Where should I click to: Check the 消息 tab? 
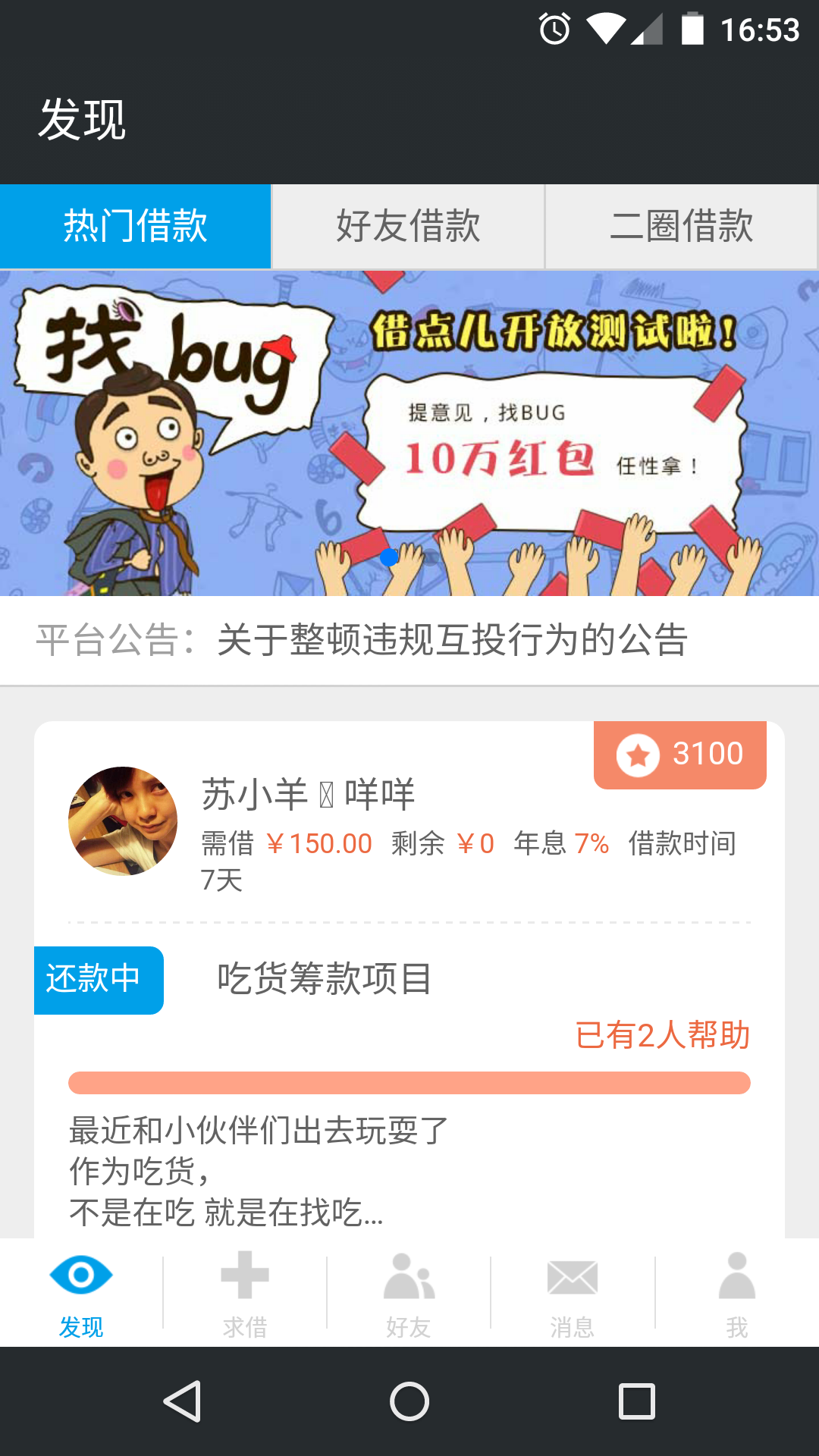click(573, 1292)
